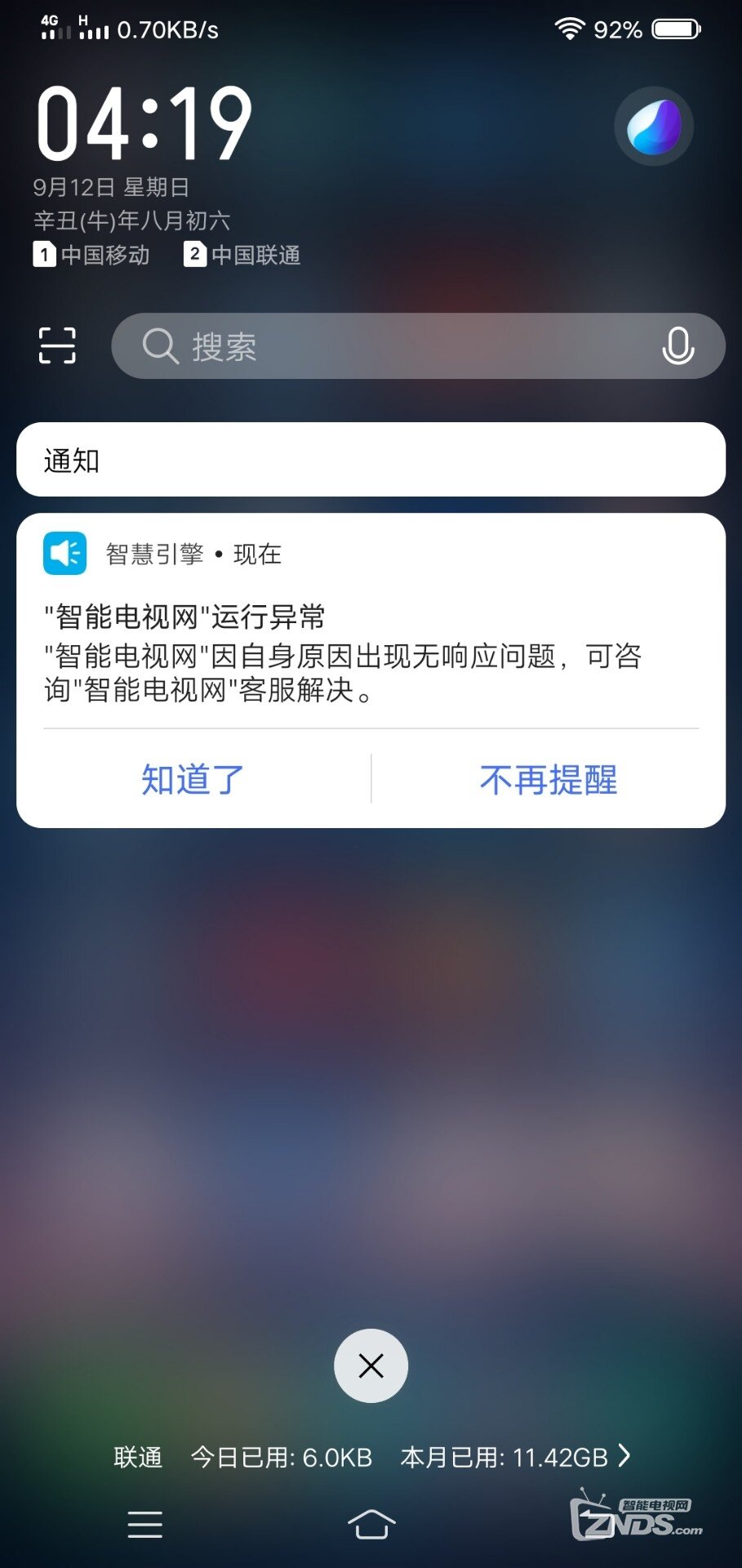Screen dimensions: 742x1568
Task: Clear notifications with the X button
Action: click(371, 1365)
